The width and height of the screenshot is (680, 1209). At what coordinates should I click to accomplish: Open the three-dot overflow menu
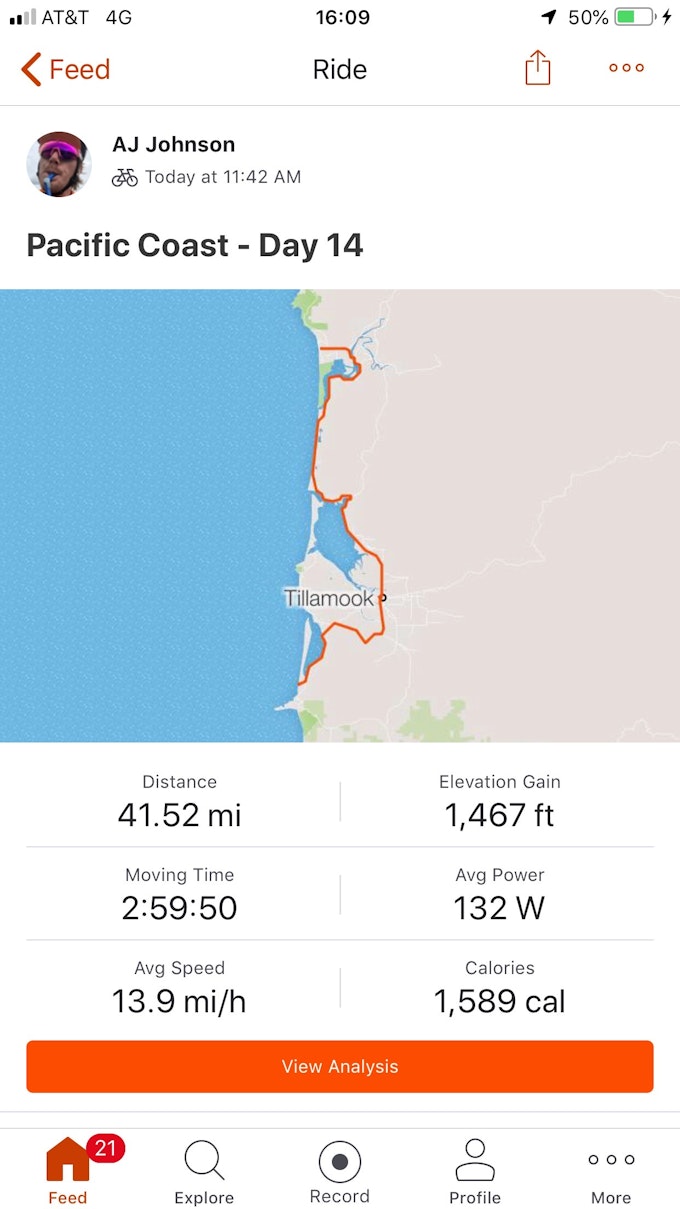pos(626,68)
